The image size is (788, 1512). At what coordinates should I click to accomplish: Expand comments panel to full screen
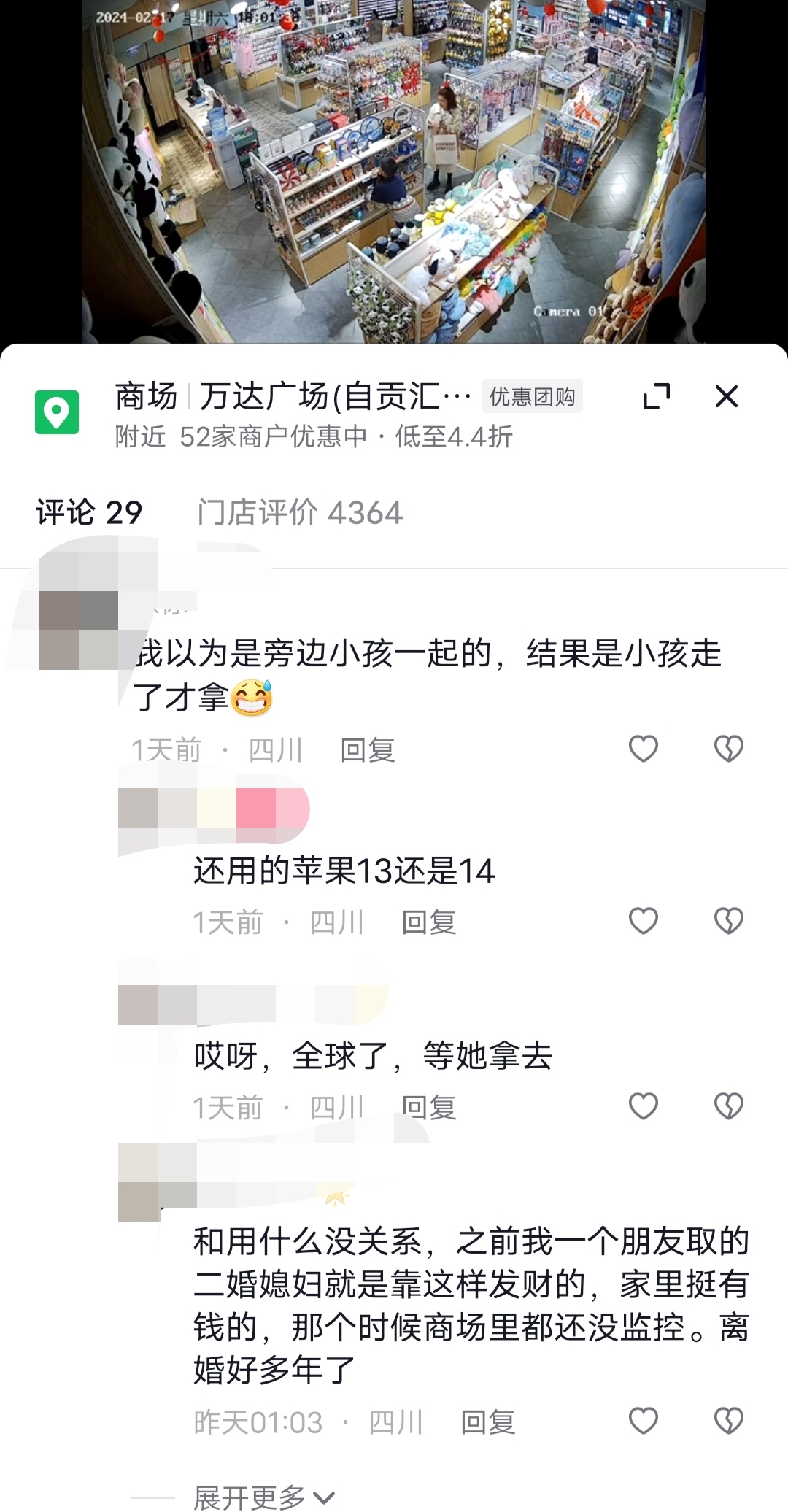pos(656,396)
